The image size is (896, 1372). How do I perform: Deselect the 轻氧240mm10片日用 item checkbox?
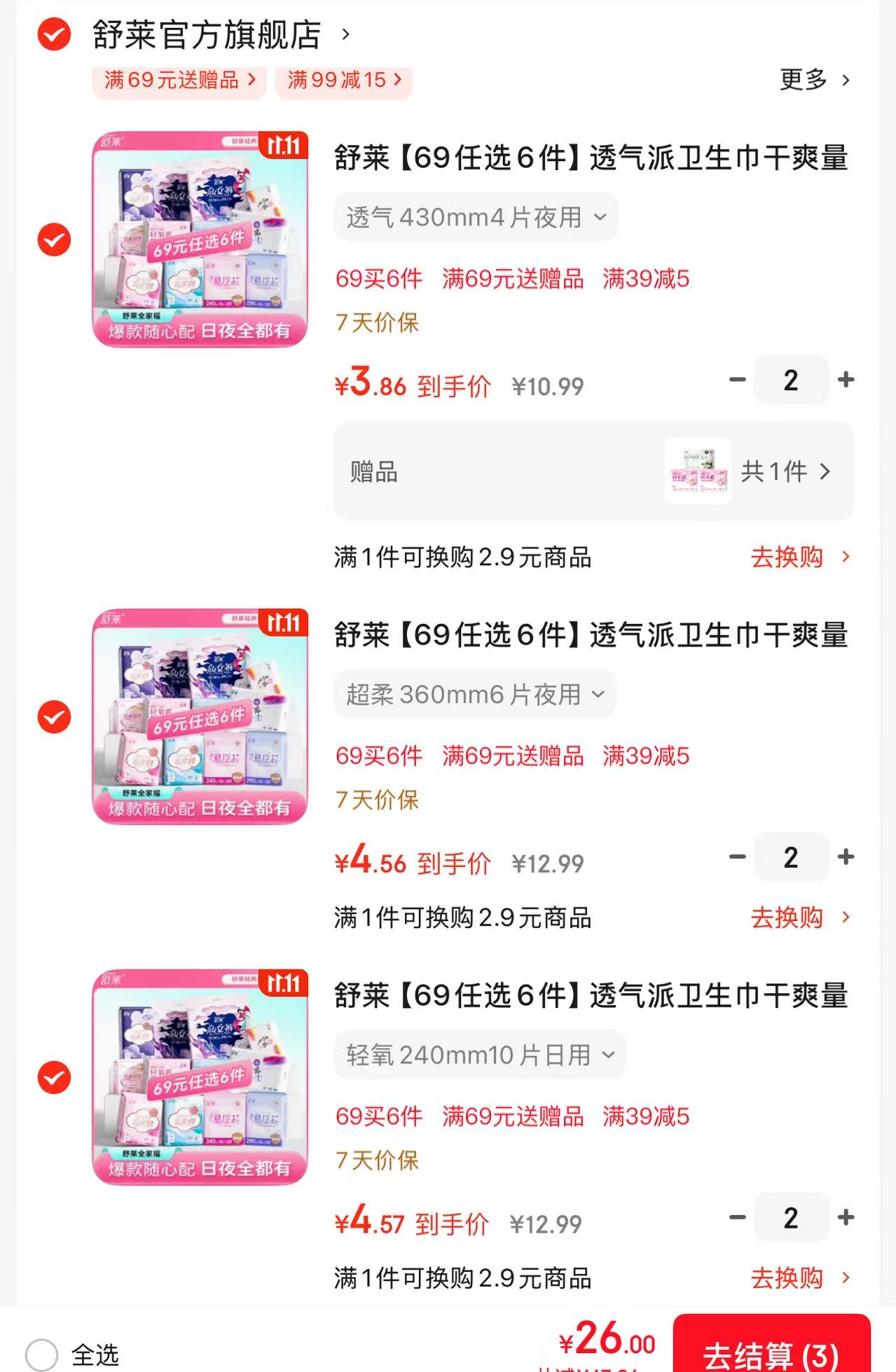[54, 1077]
